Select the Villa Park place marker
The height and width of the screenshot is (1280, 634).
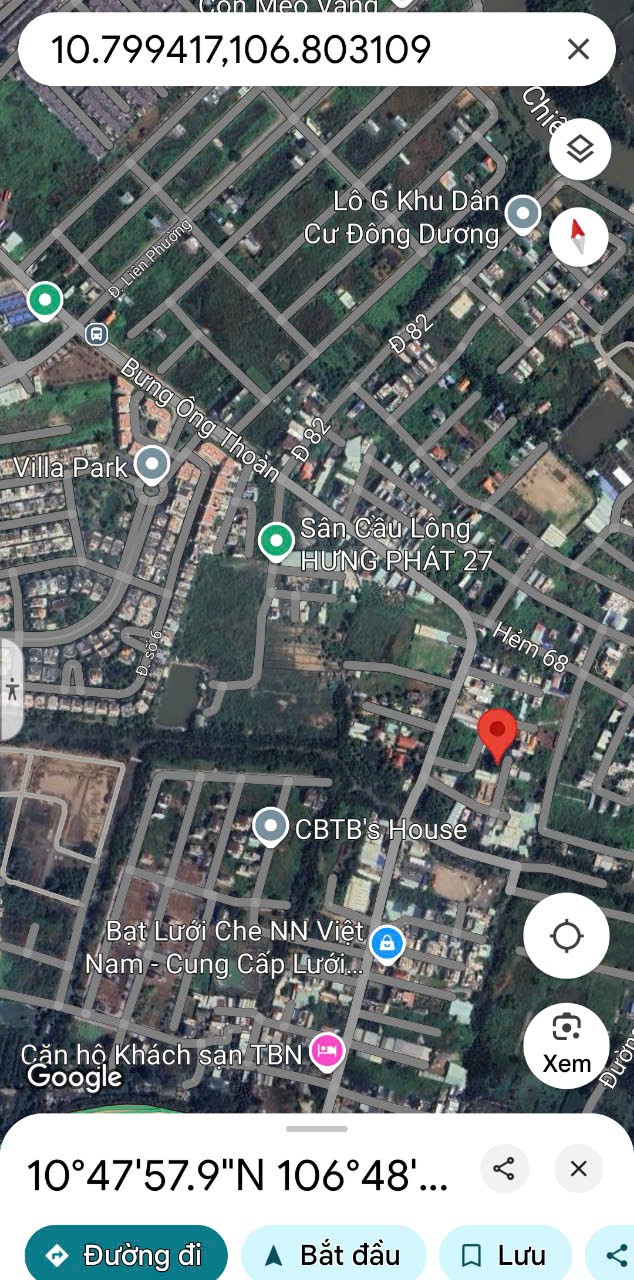click(x=152, y=466)
